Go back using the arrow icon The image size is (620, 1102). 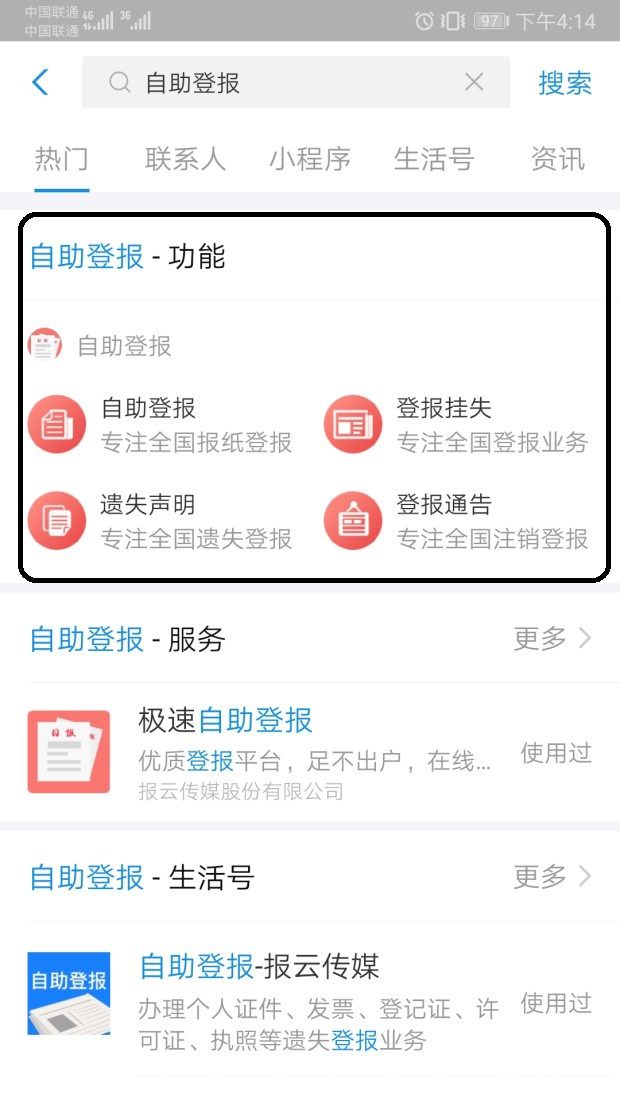tap(40, 82)
